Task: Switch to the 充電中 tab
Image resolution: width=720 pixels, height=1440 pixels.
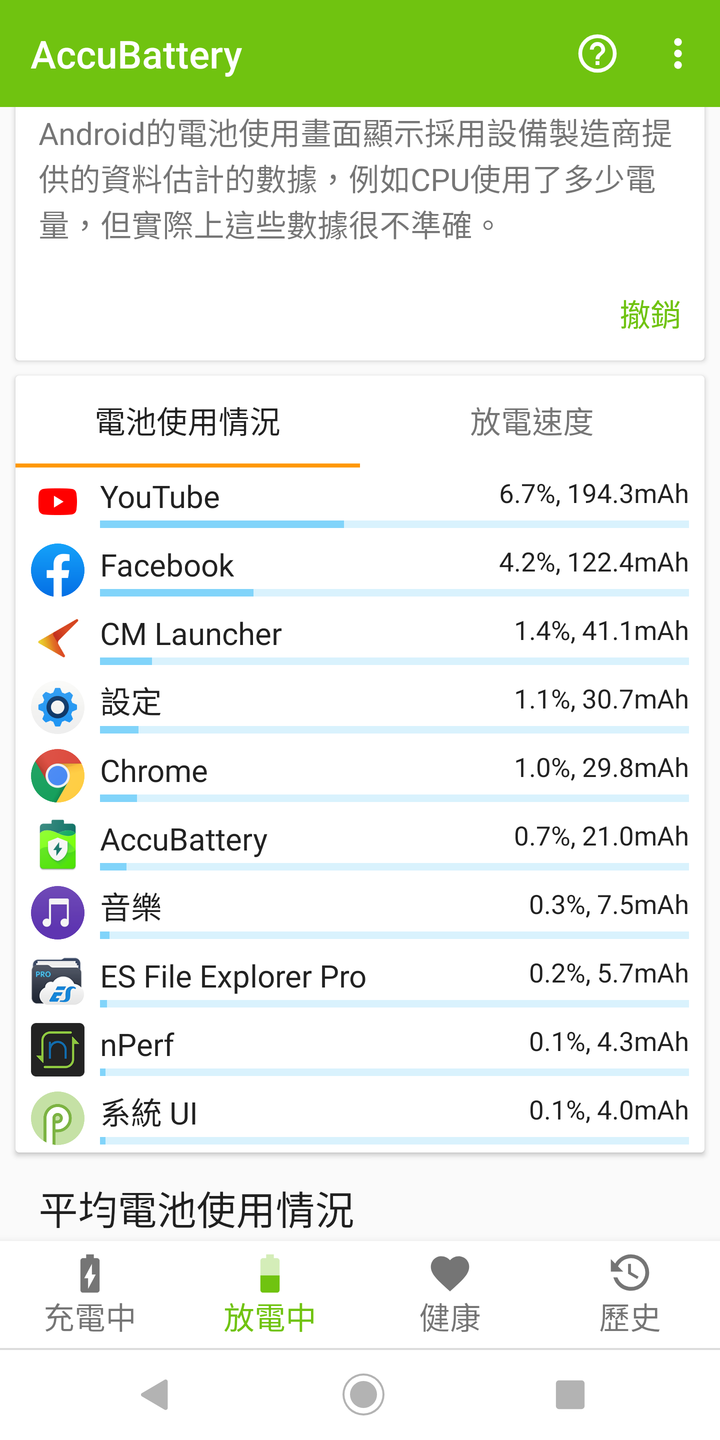Action: click(x=90, y=1294)
